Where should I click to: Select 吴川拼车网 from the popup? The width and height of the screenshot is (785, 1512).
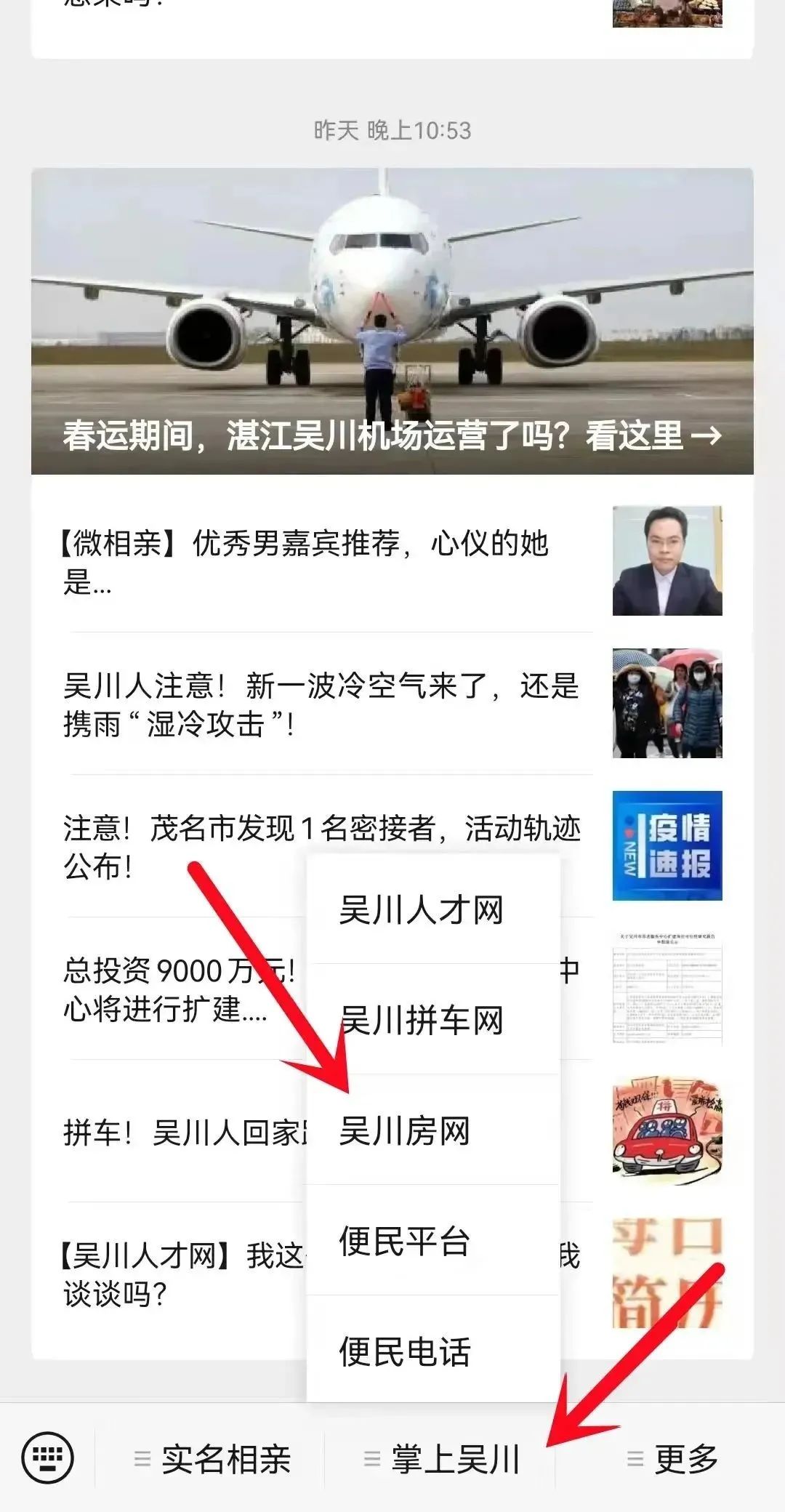click(x=433, y=1019)
